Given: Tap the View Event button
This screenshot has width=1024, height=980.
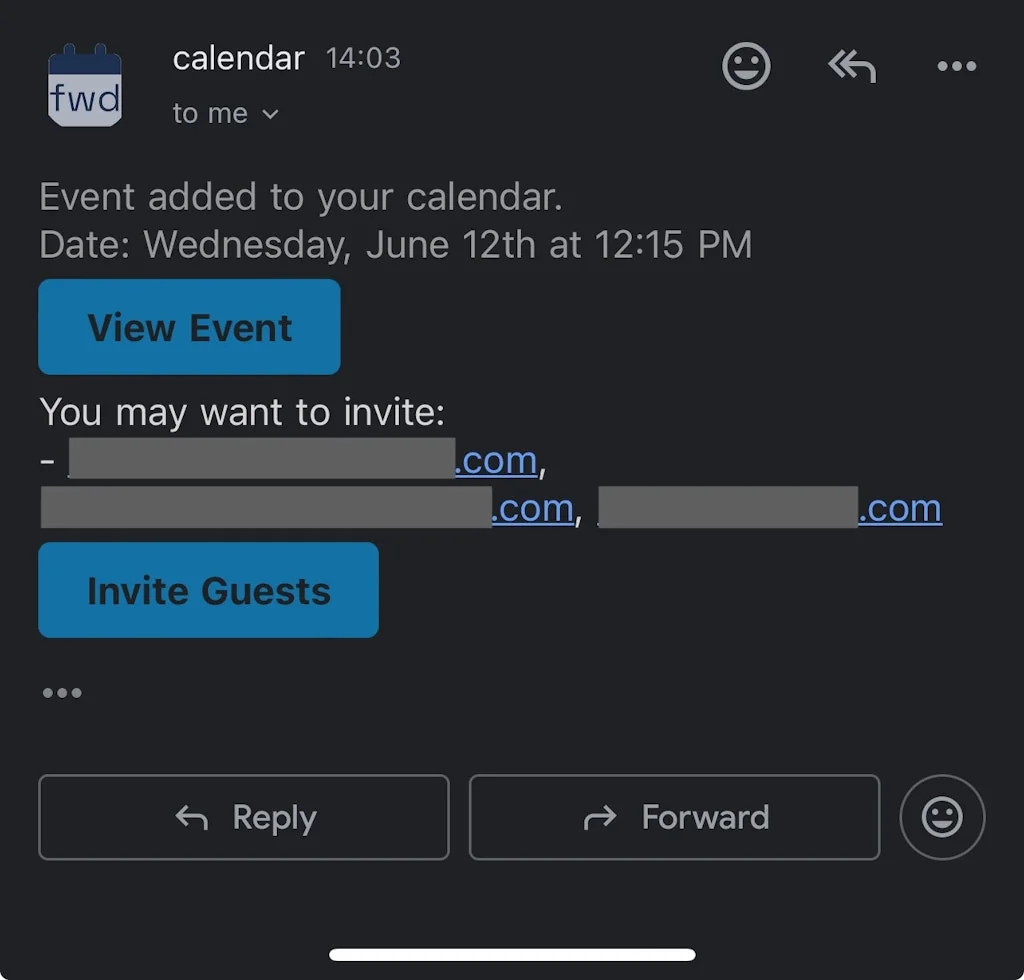Looking at the screenshot, I should (189, 327).
